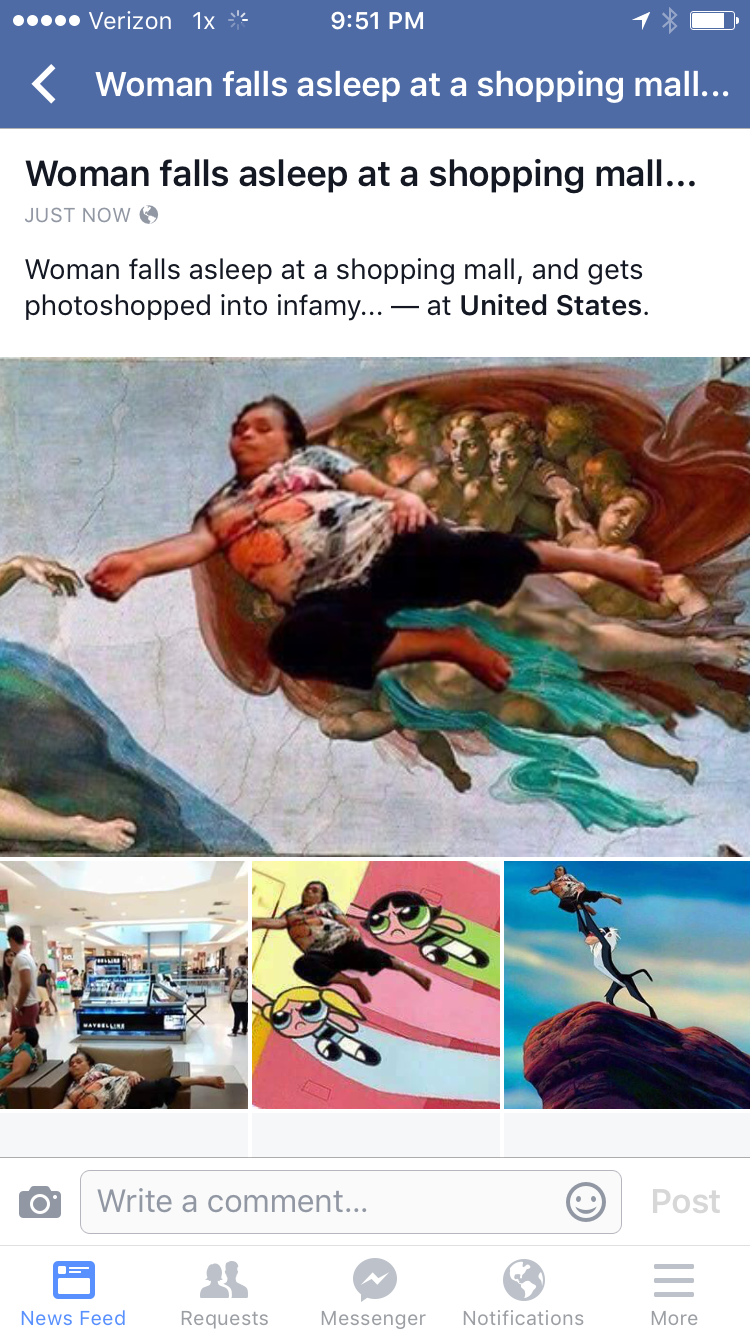Open the United States location link
Viewport: 750px width, 1334px height.
[x=551, y=306]
